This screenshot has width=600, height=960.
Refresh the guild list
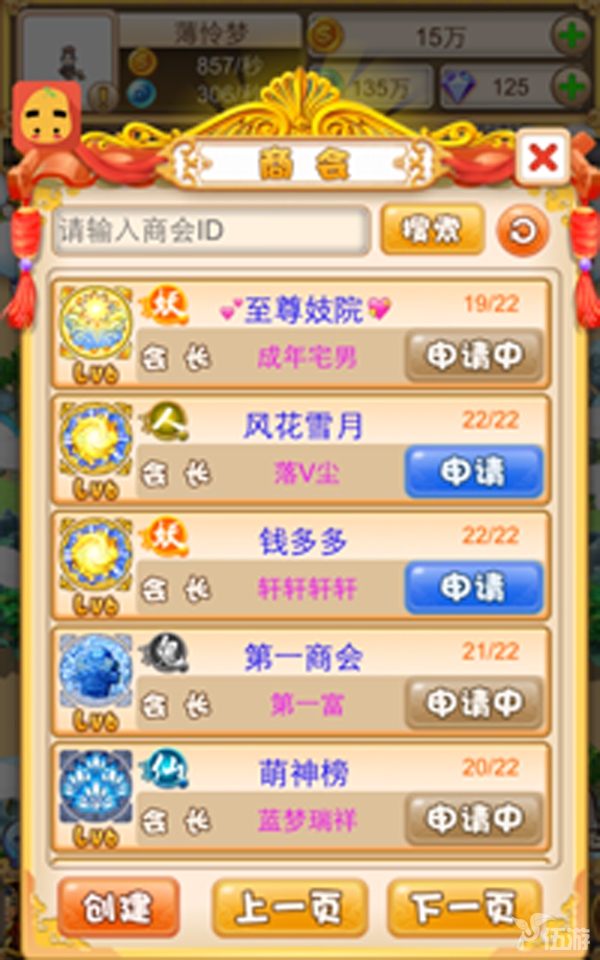tap(523, 231)
